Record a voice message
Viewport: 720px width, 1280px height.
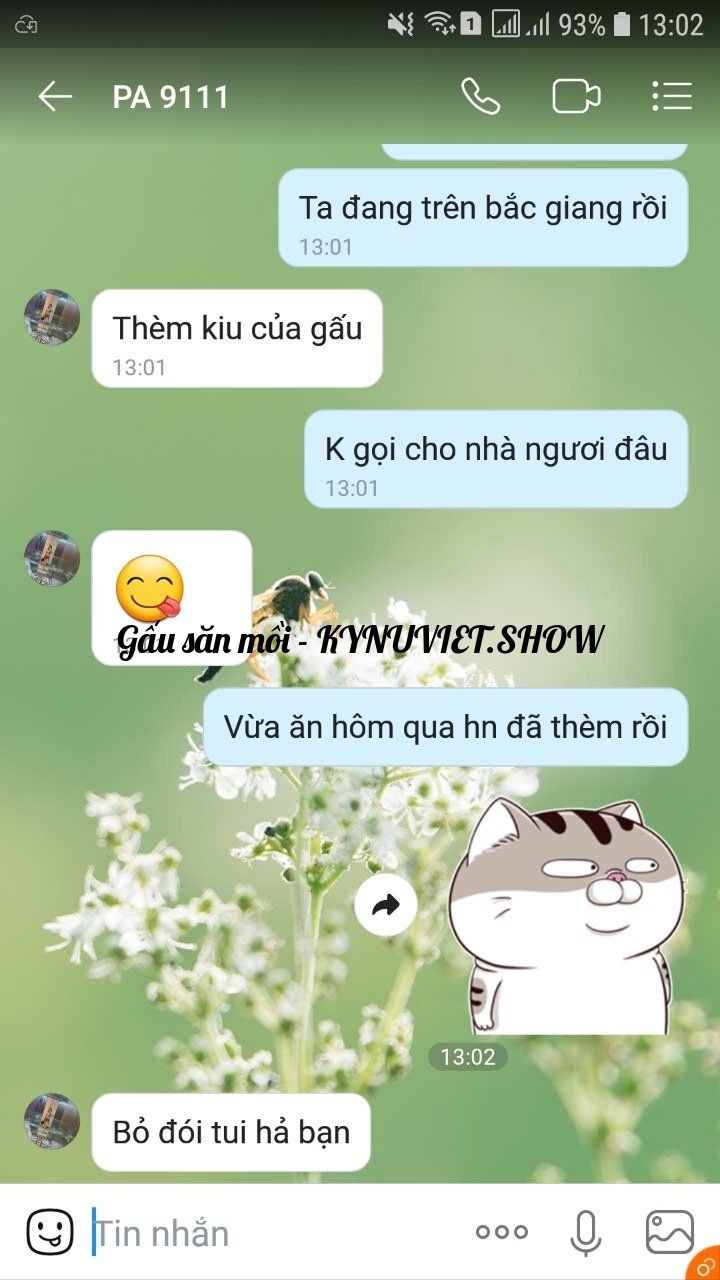[586, 1233]
